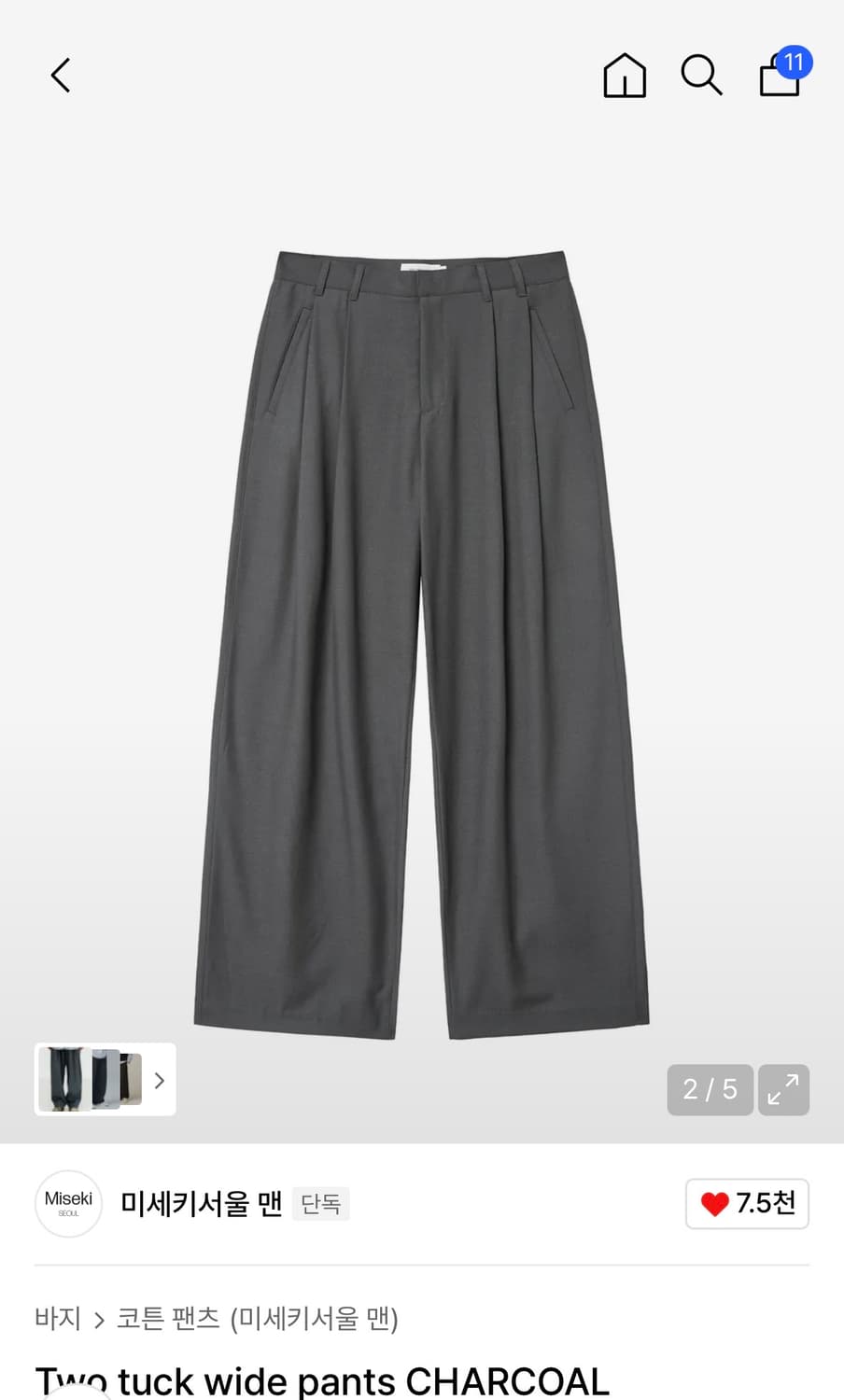The height and width of the screenshot is (1400, 844).
Task: Expand the thumbnail strip with right arrow
Action: click(159, 1080)
